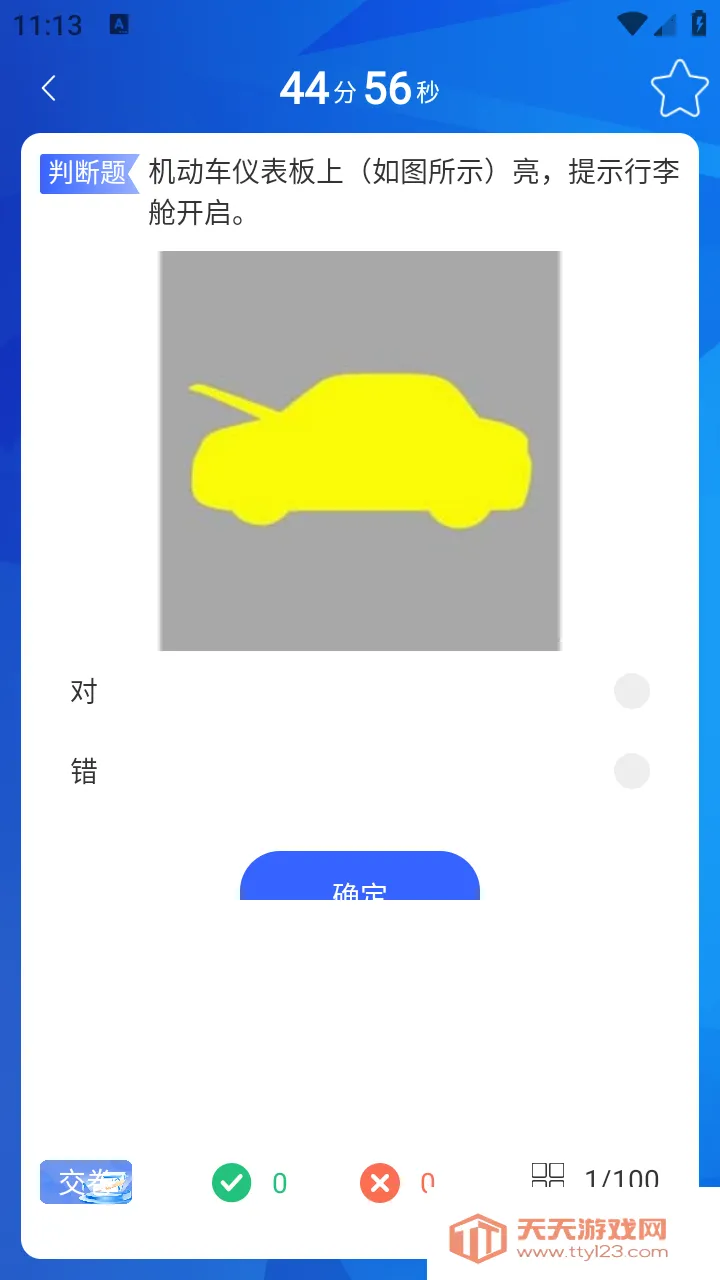
Task: Favorite this question with the star
Action: click(x=679, y=89)
